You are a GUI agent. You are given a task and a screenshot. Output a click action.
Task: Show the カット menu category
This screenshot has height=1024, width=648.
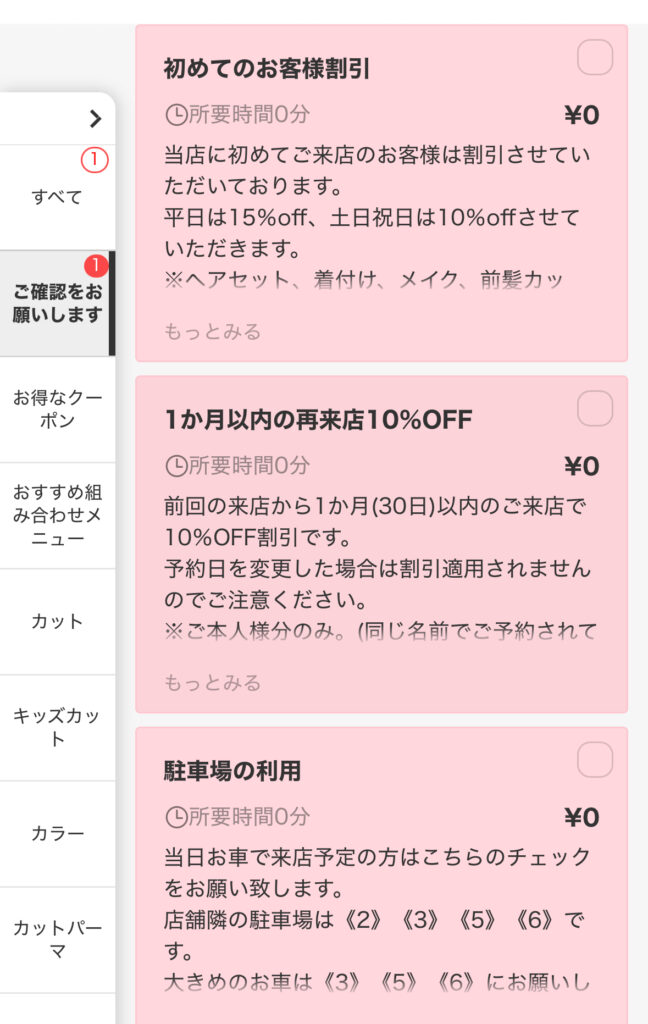(x=57, y=621)
